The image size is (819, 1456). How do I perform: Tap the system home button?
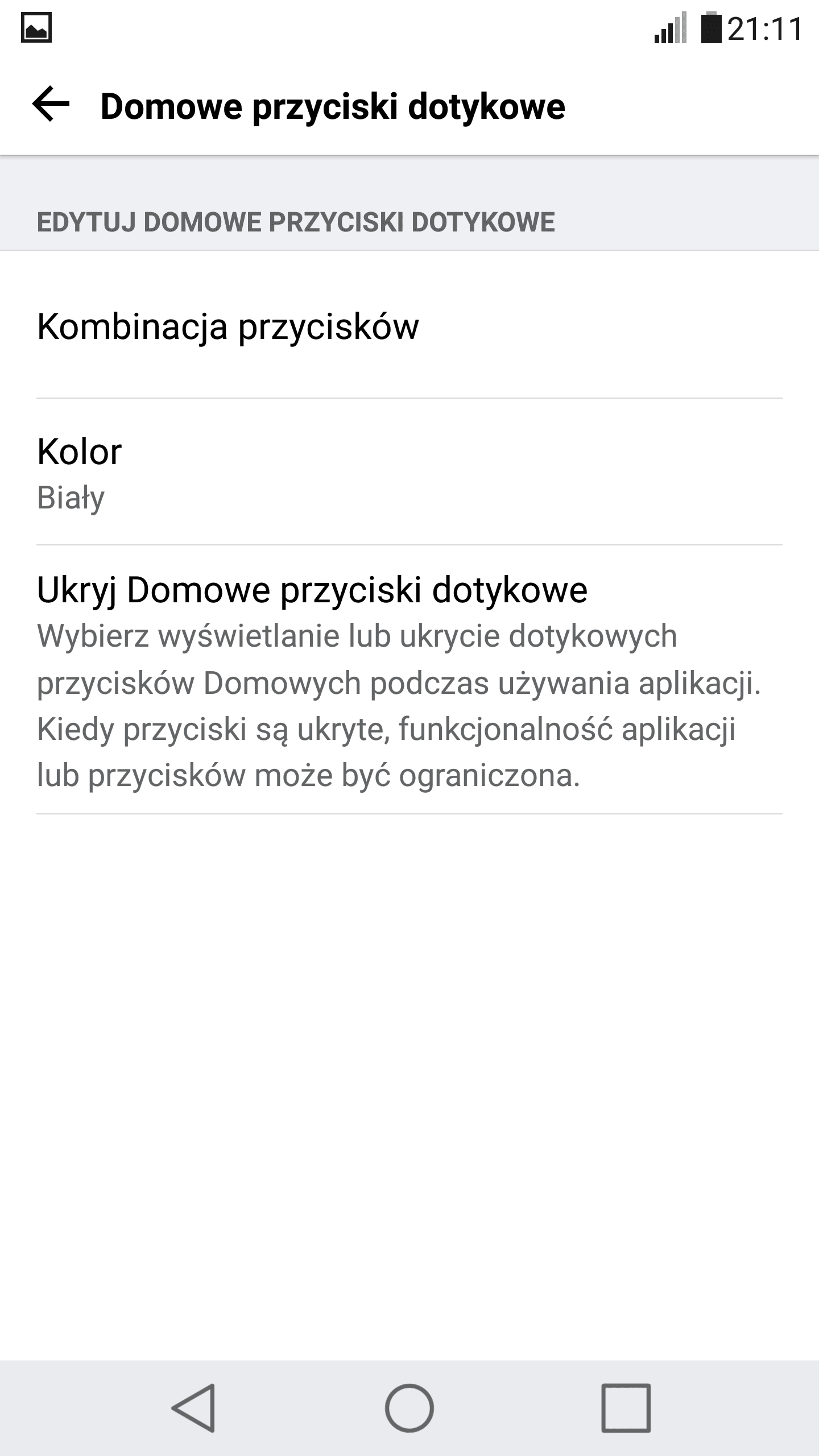tap(409, 1408)
